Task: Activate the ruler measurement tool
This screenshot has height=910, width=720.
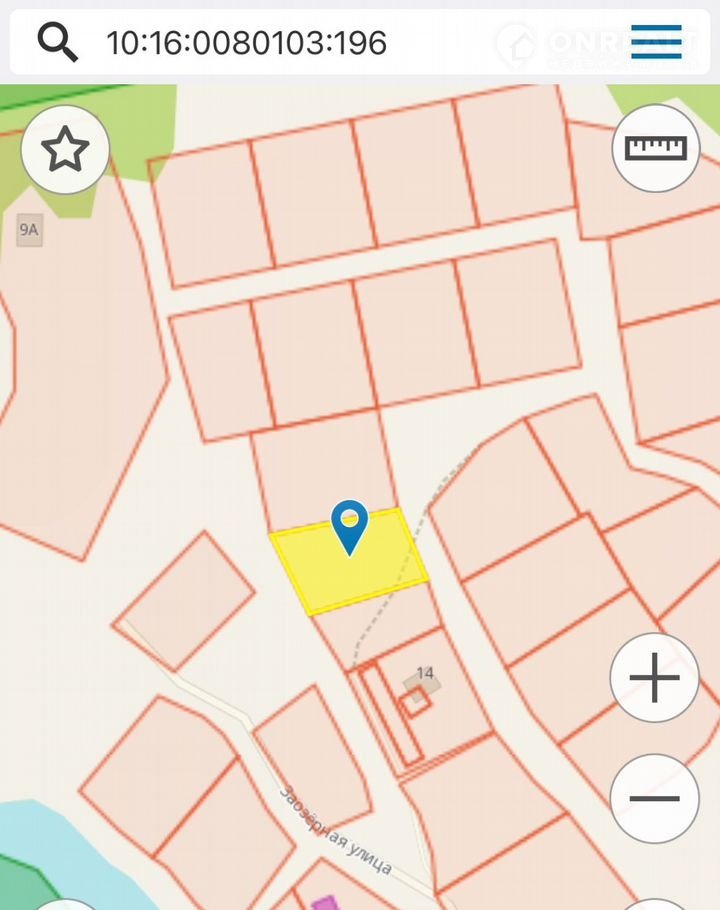Action: pos(656,148)
